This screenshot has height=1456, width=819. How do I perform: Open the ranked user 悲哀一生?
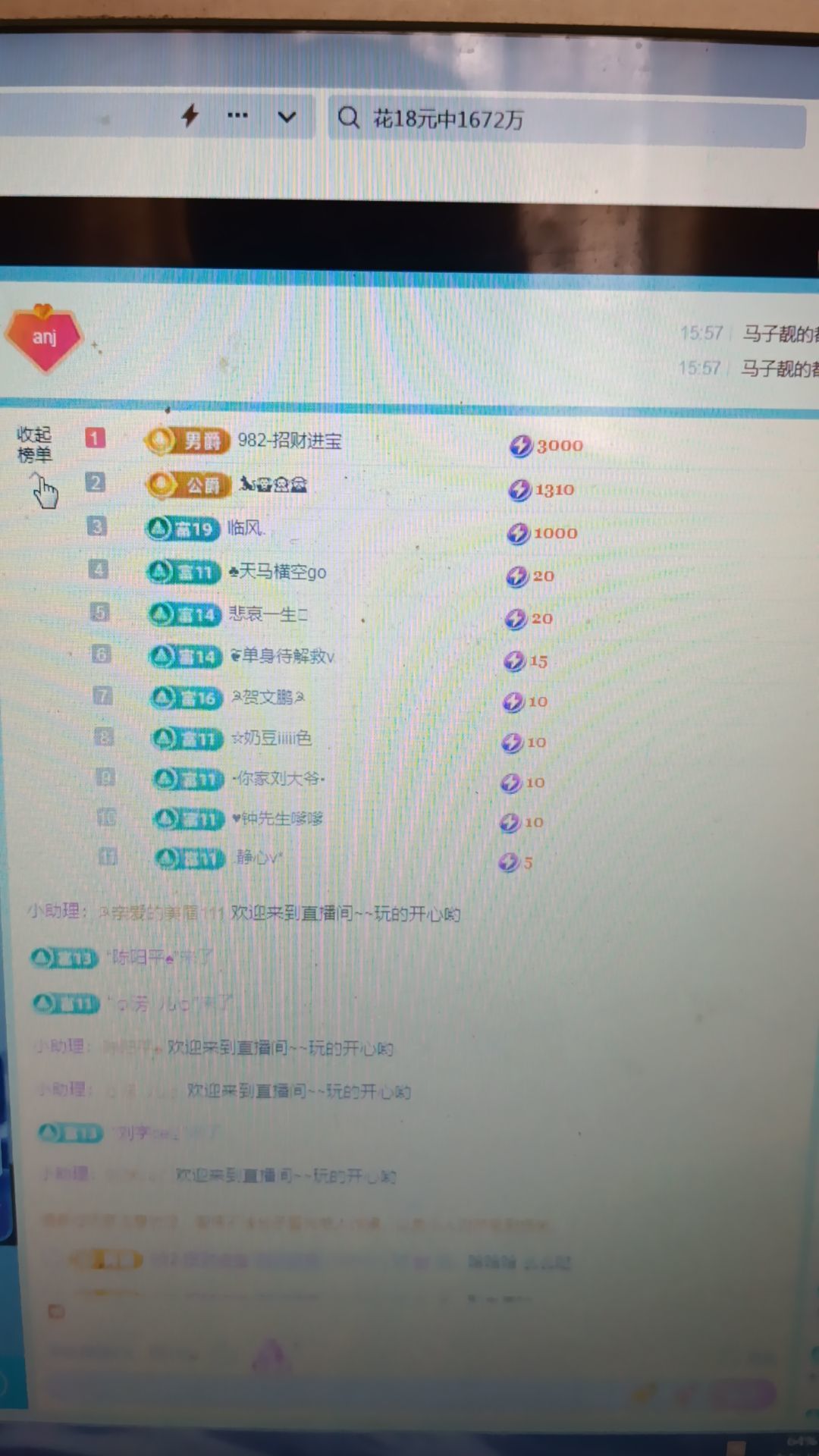[268, 613]
